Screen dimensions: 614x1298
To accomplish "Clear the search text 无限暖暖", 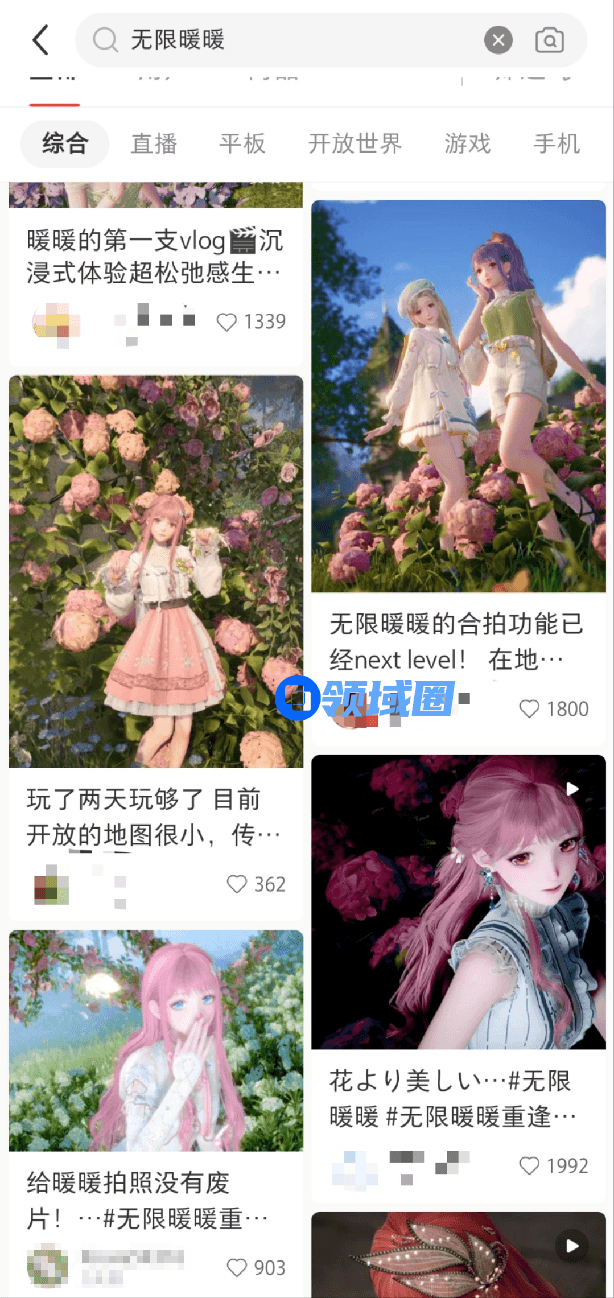I will [498, 40].
